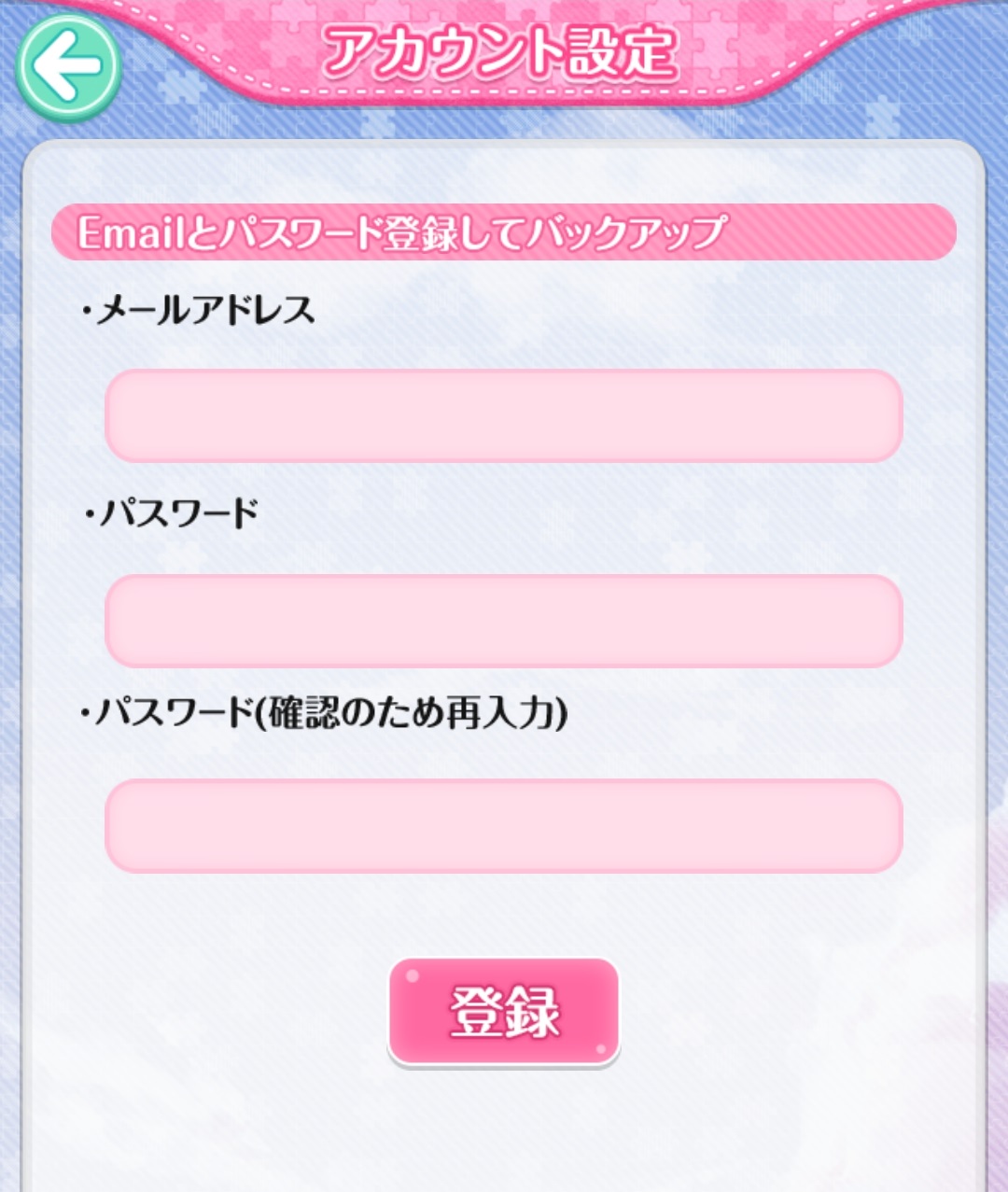The width and height of the screenshot is (1008, 1192).
Task: Click the first empty pink text field
Action: pos(504,415)
